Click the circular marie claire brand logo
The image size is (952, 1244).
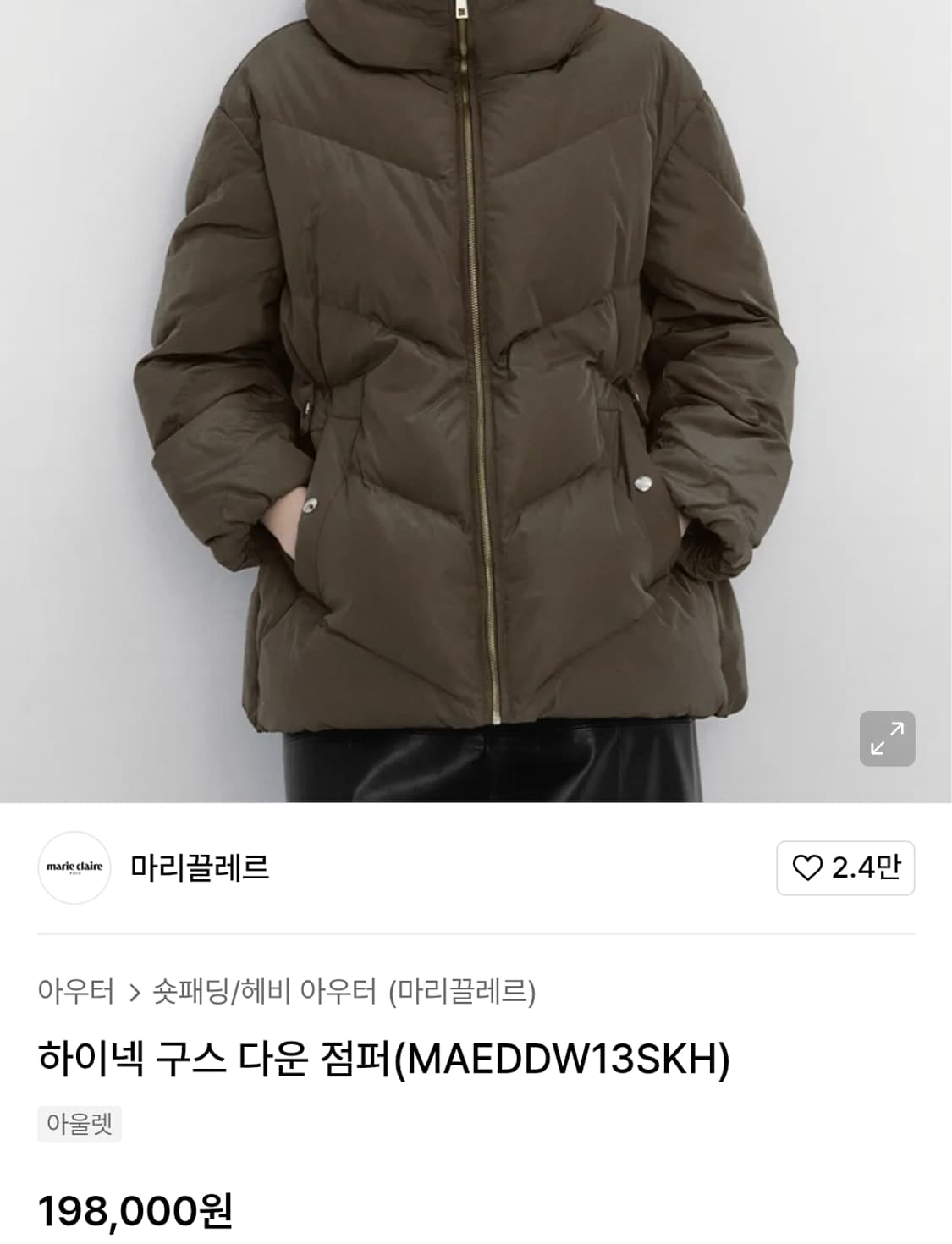pos(74,868)
